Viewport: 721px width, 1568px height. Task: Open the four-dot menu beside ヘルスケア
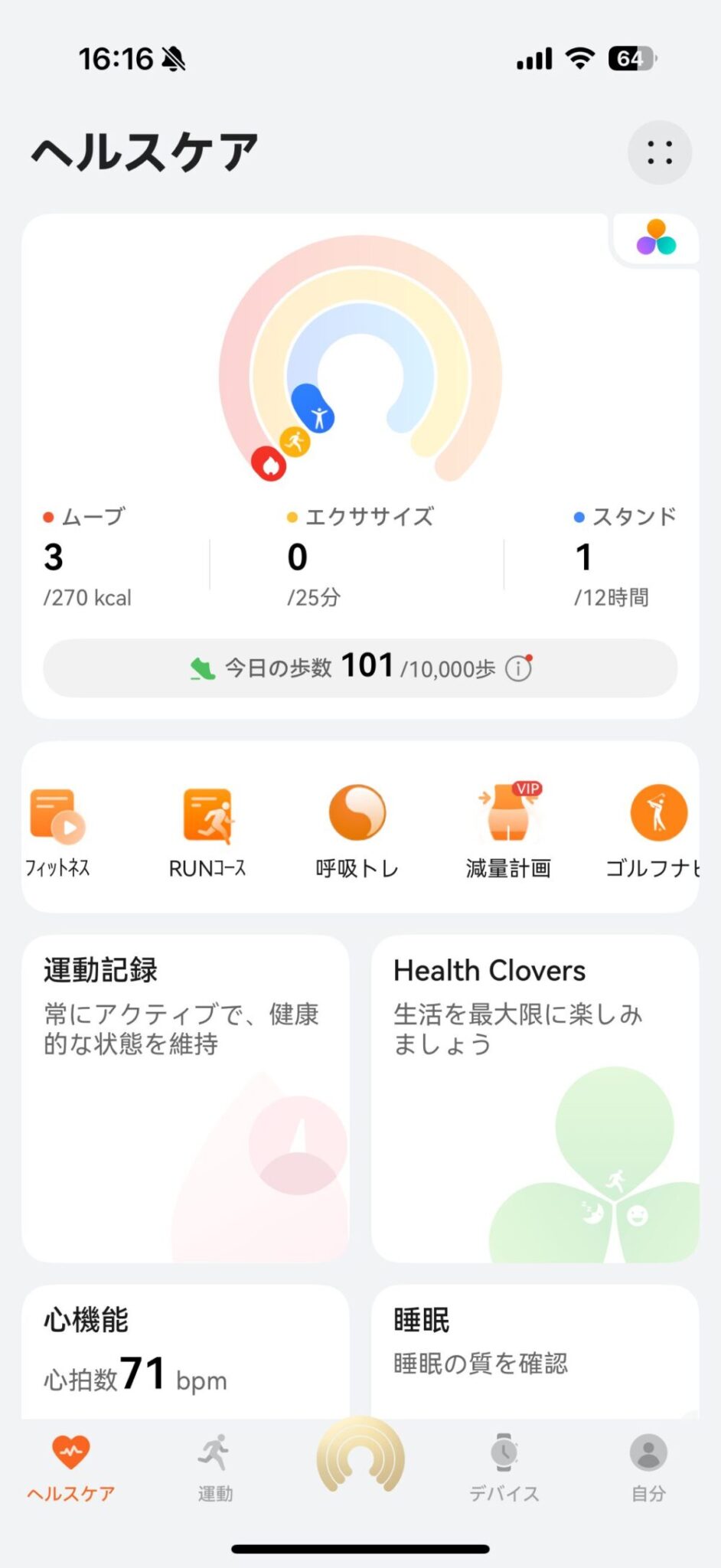coord(659,152)
